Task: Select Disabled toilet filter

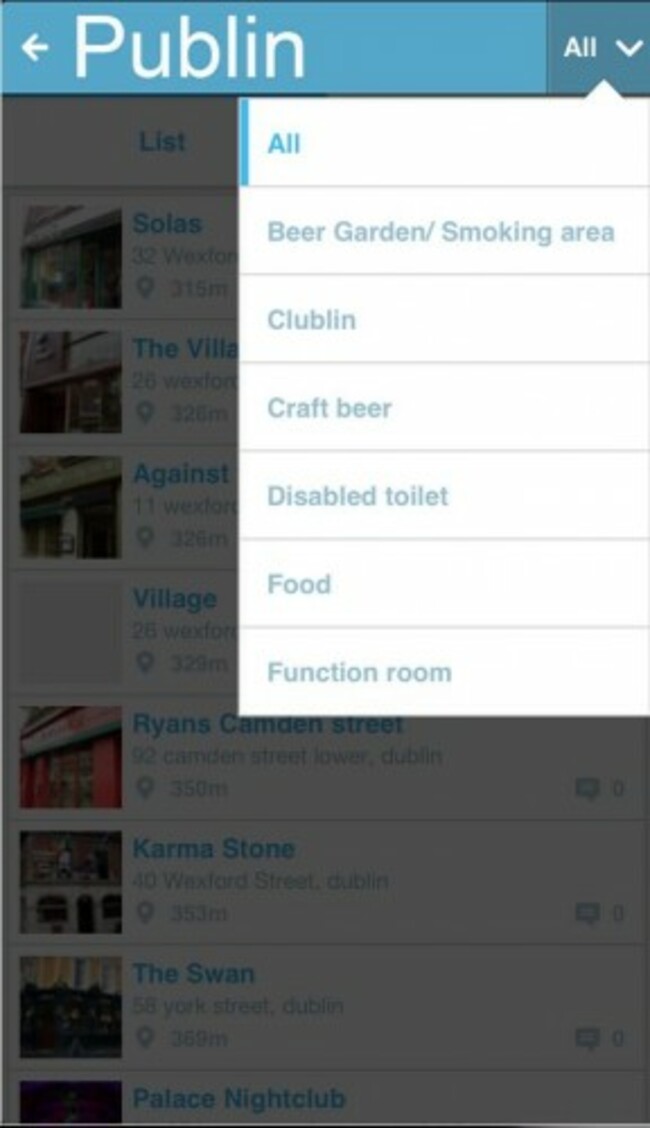Action: coord(444,496)
